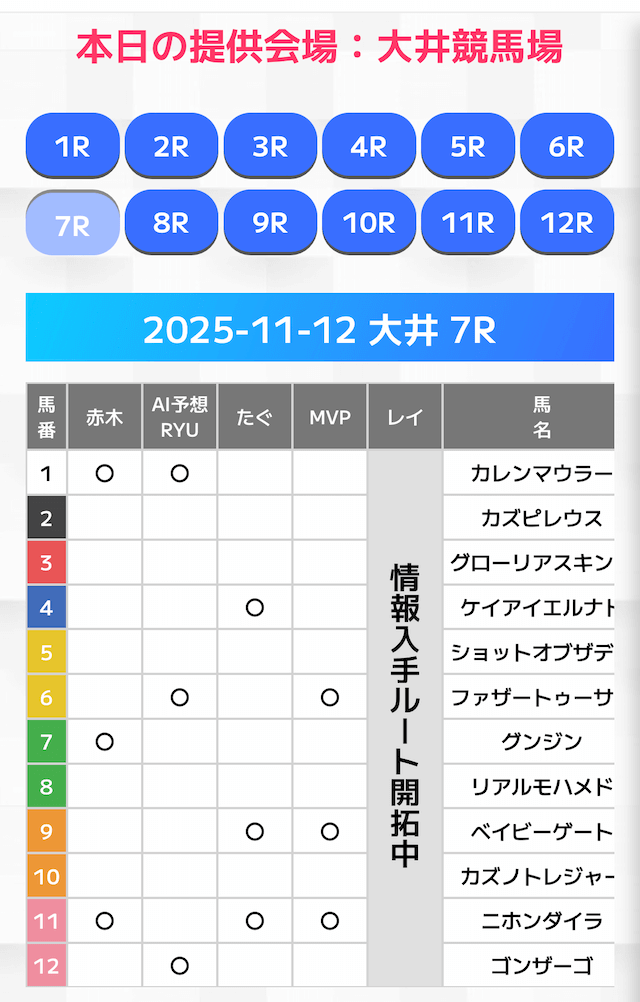Select the highlighted 7R button
Image resolution: width=640 pixels, height=1002 pixels.
coord(72,224)
